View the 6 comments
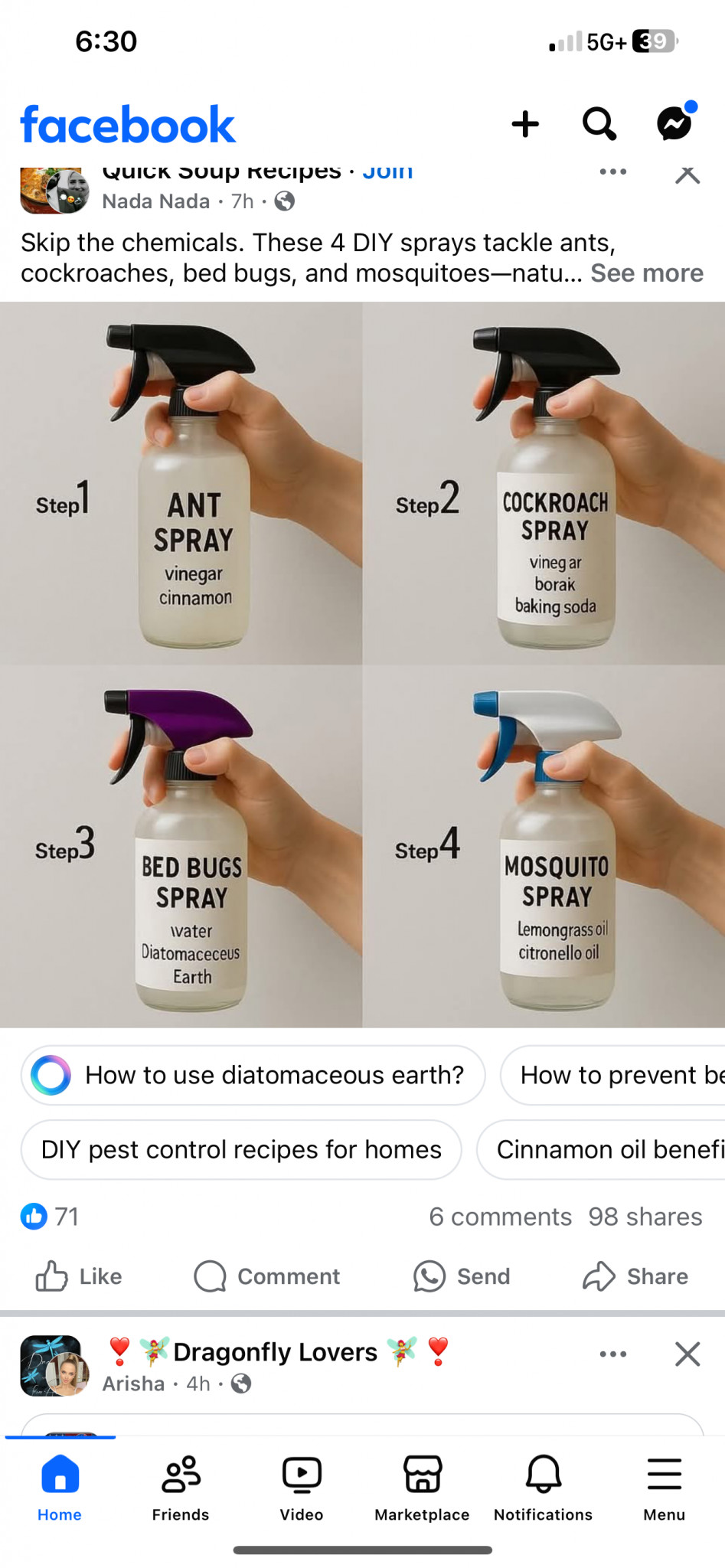 [x=500, y=1217]
